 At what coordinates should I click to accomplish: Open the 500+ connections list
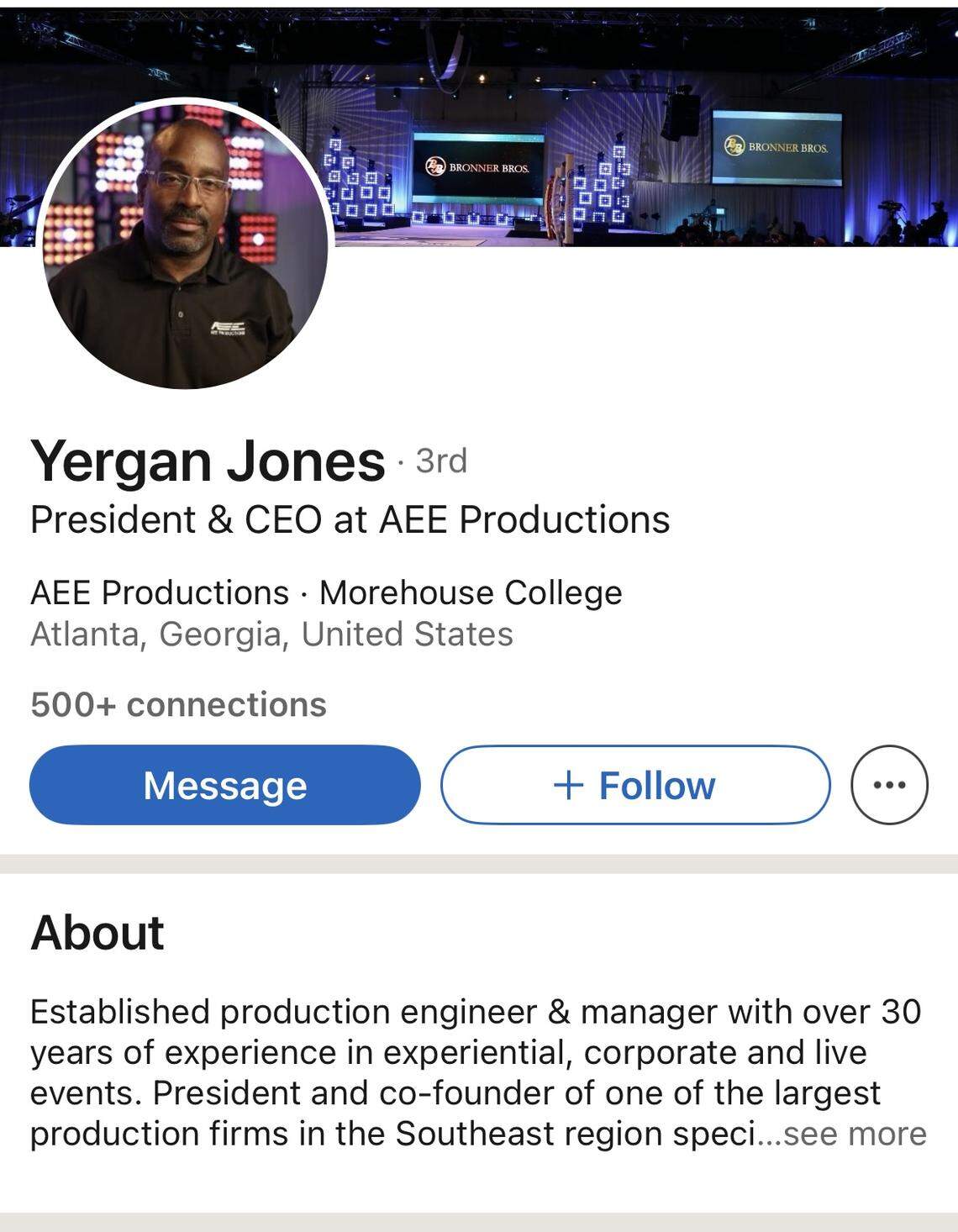[x=176, y=706]
